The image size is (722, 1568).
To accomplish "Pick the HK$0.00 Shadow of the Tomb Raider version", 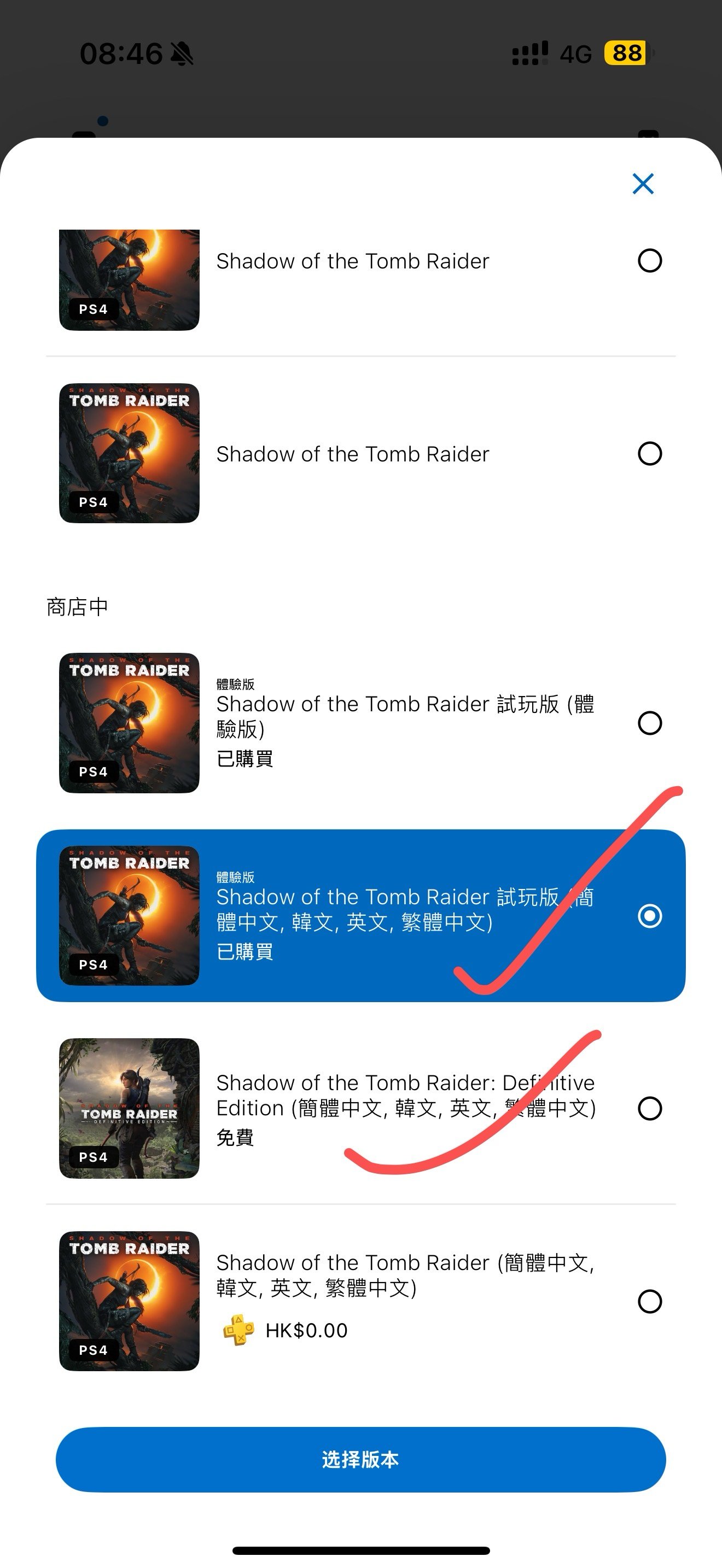I will click(650, 1301).
